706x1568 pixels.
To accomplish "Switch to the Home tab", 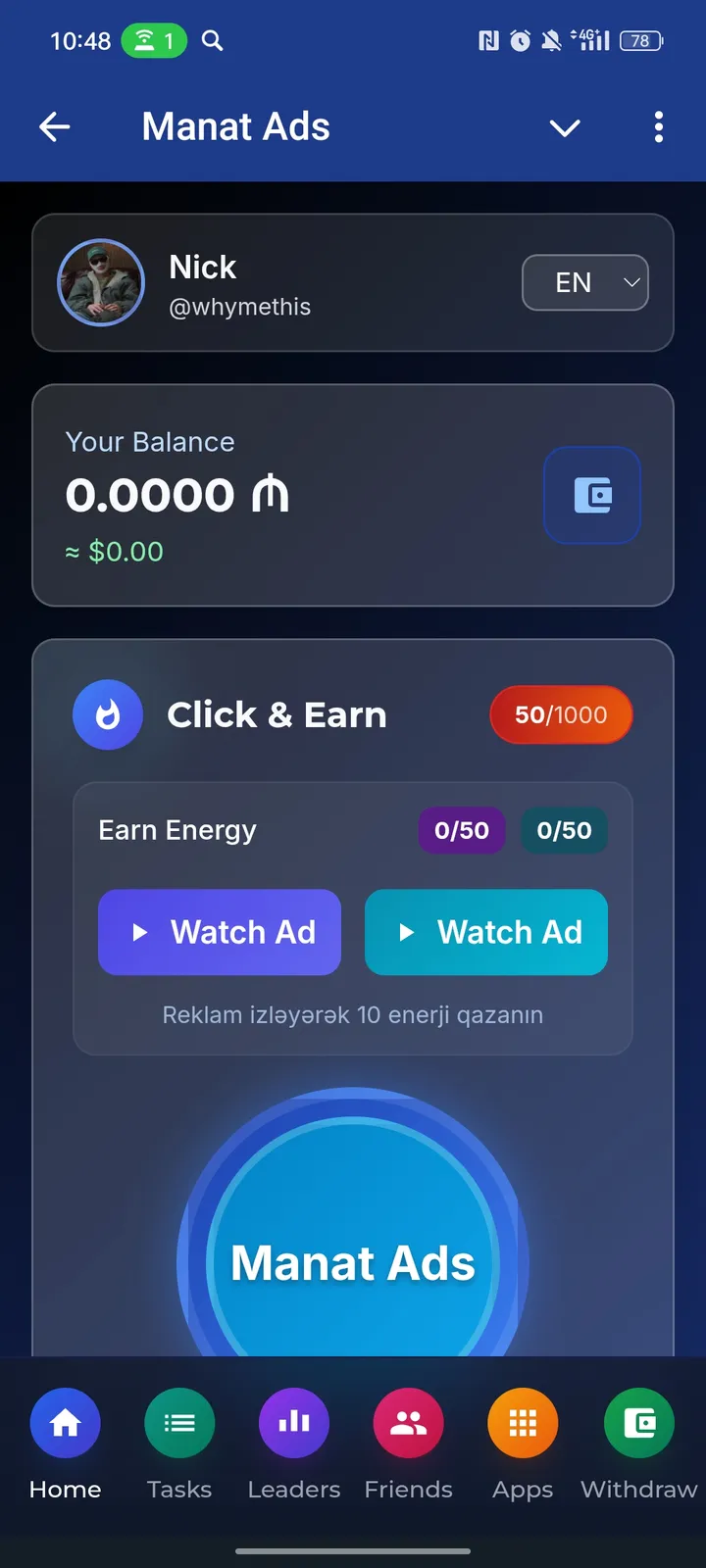I will click(65, 1443).
